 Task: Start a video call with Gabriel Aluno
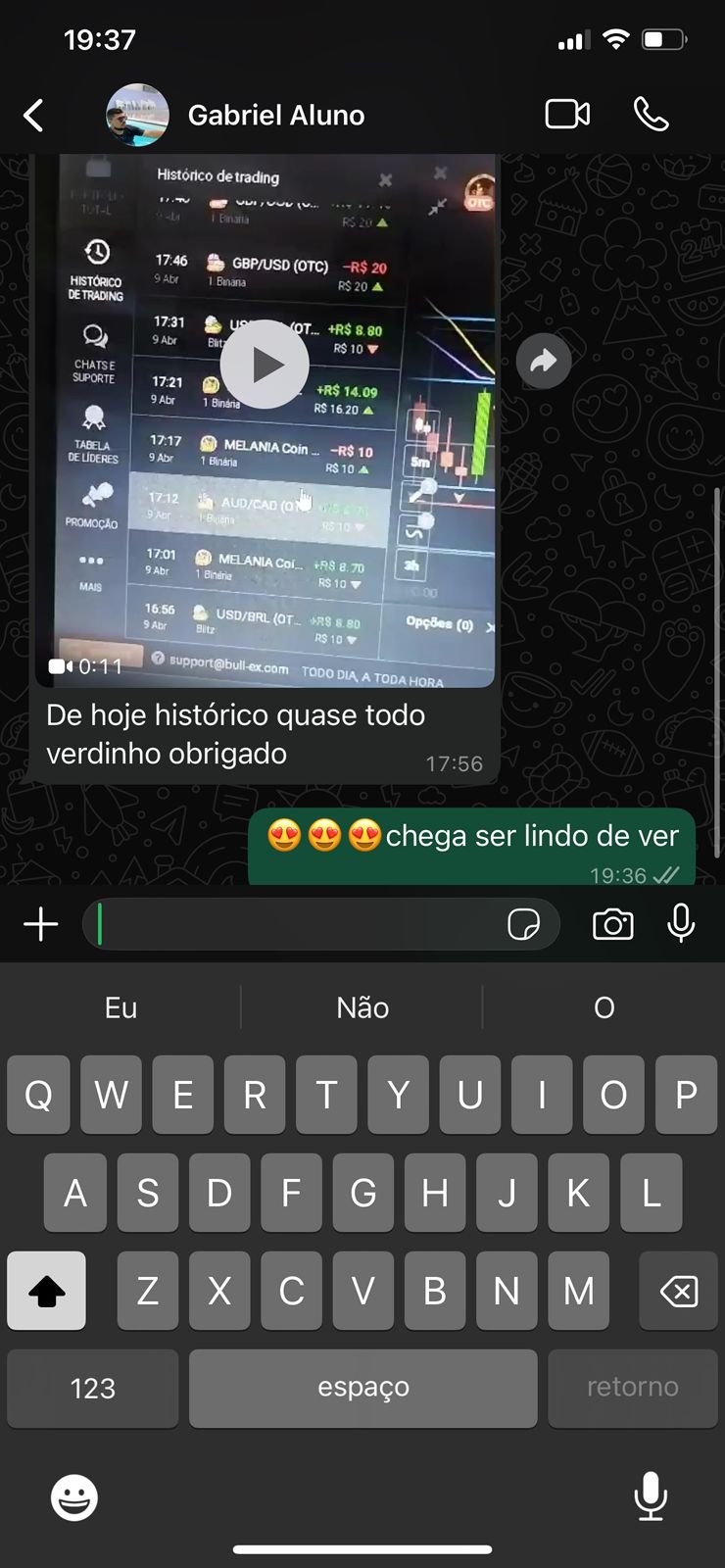[x=566, y=114]
